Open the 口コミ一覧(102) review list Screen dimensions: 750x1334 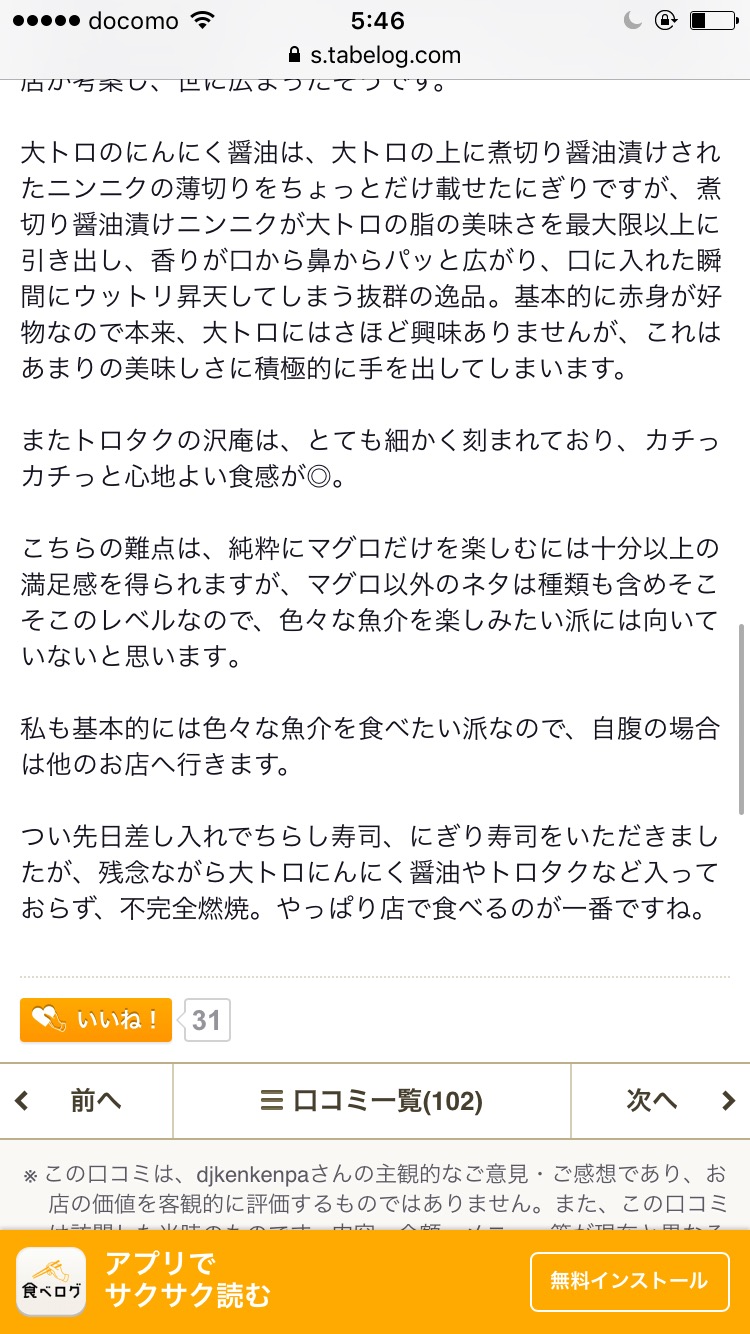click(372, 1101)
